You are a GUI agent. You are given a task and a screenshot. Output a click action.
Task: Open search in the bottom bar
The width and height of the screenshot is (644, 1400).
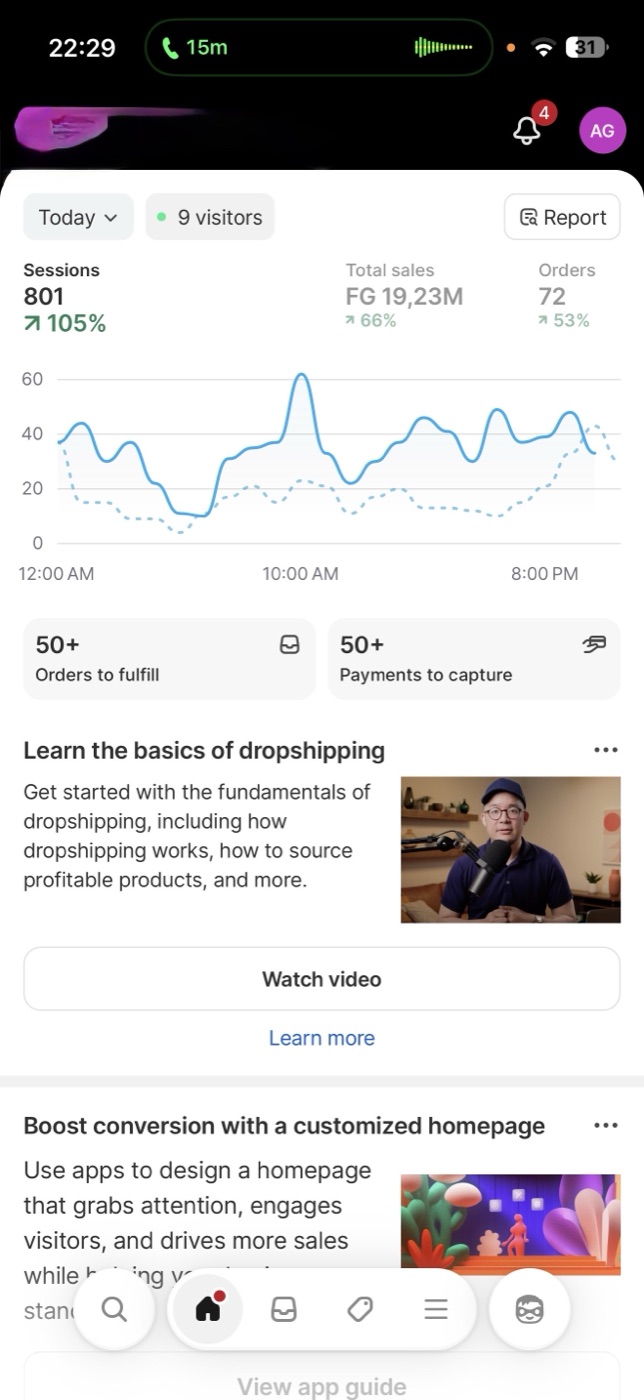point(114,1309)
